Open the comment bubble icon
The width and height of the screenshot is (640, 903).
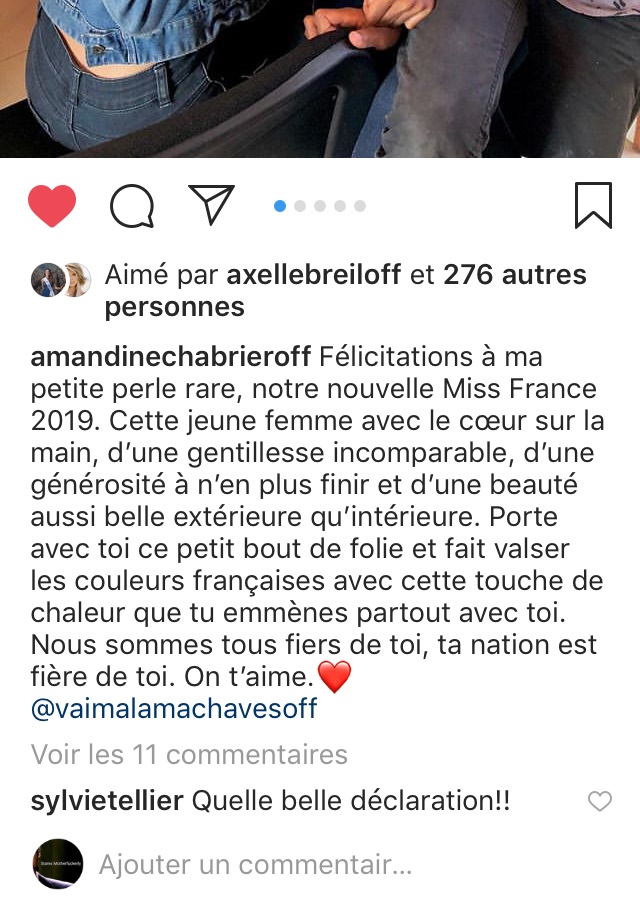(x=131, y=207)
